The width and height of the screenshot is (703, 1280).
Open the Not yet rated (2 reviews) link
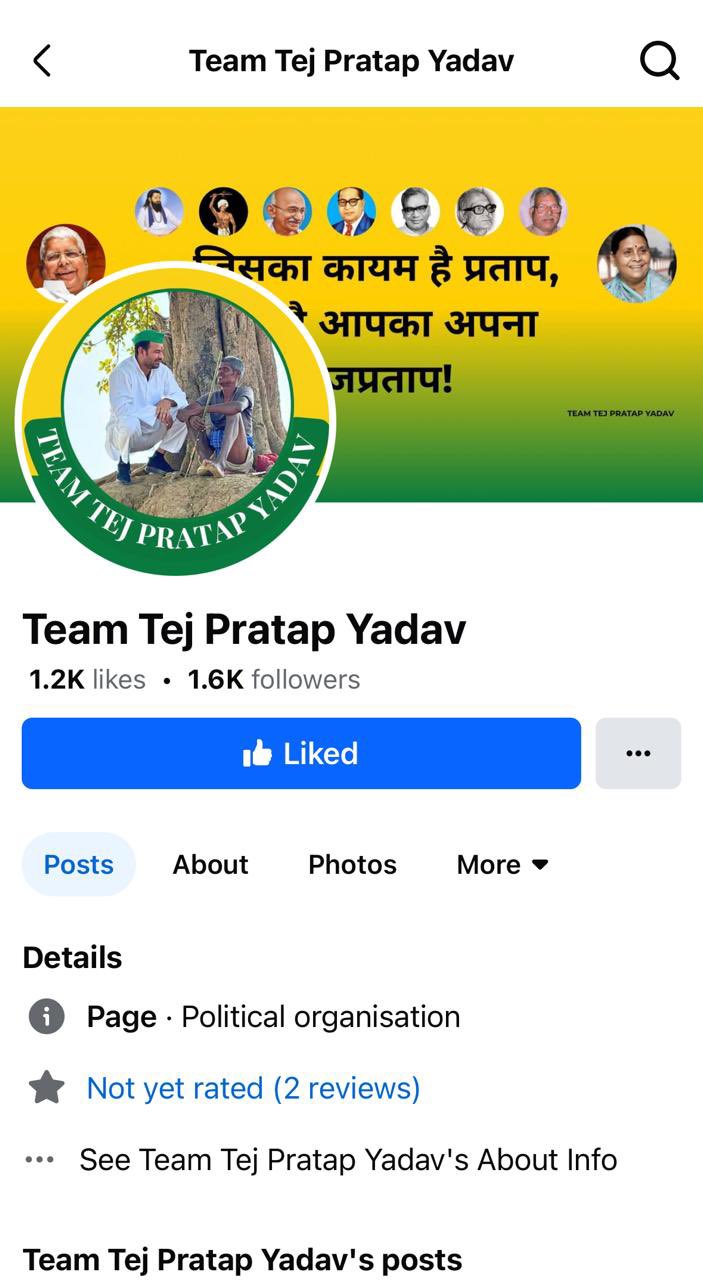click(253, 1088)
